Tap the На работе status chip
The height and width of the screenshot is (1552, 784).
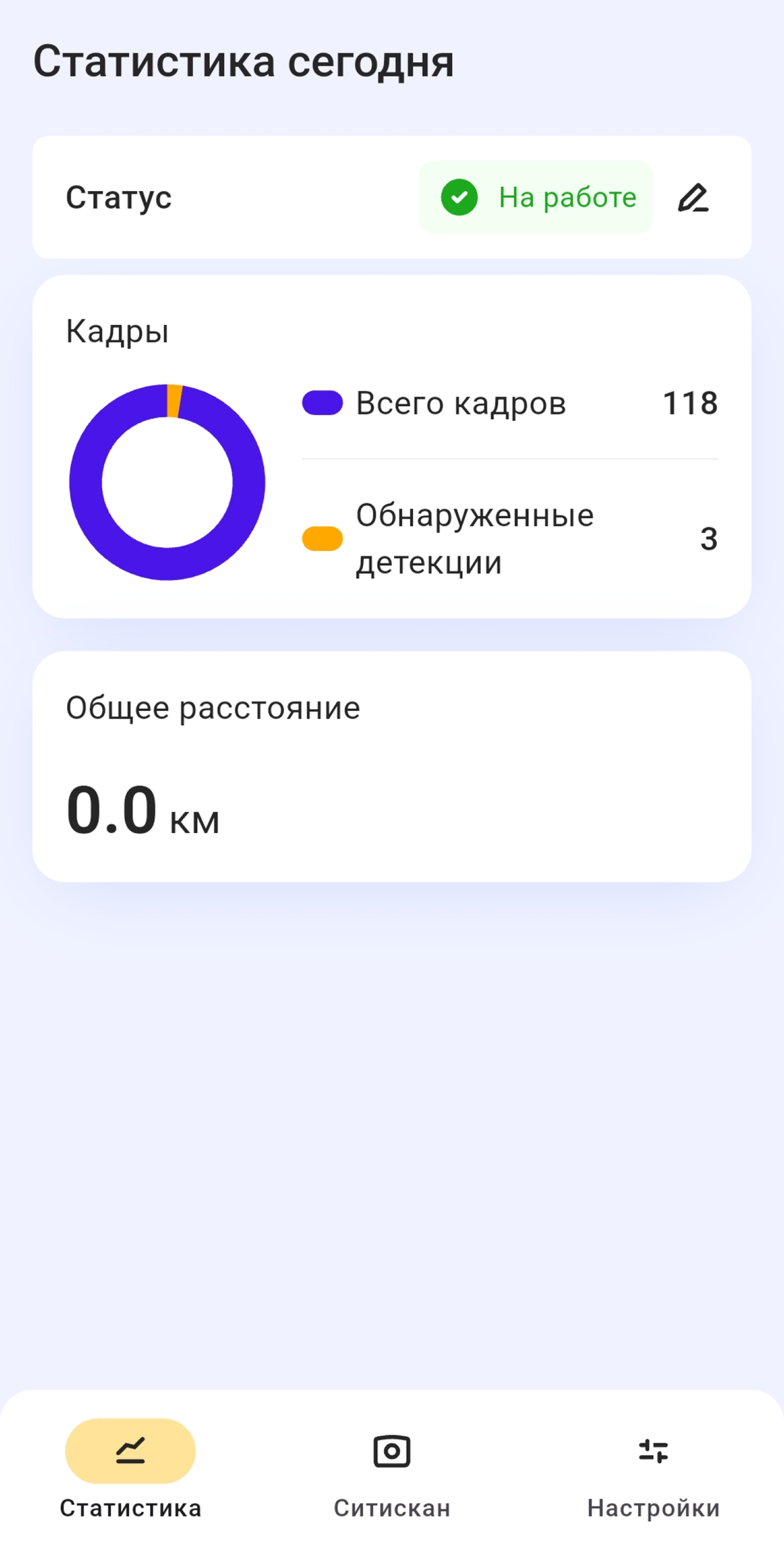(x=536, y=198)
